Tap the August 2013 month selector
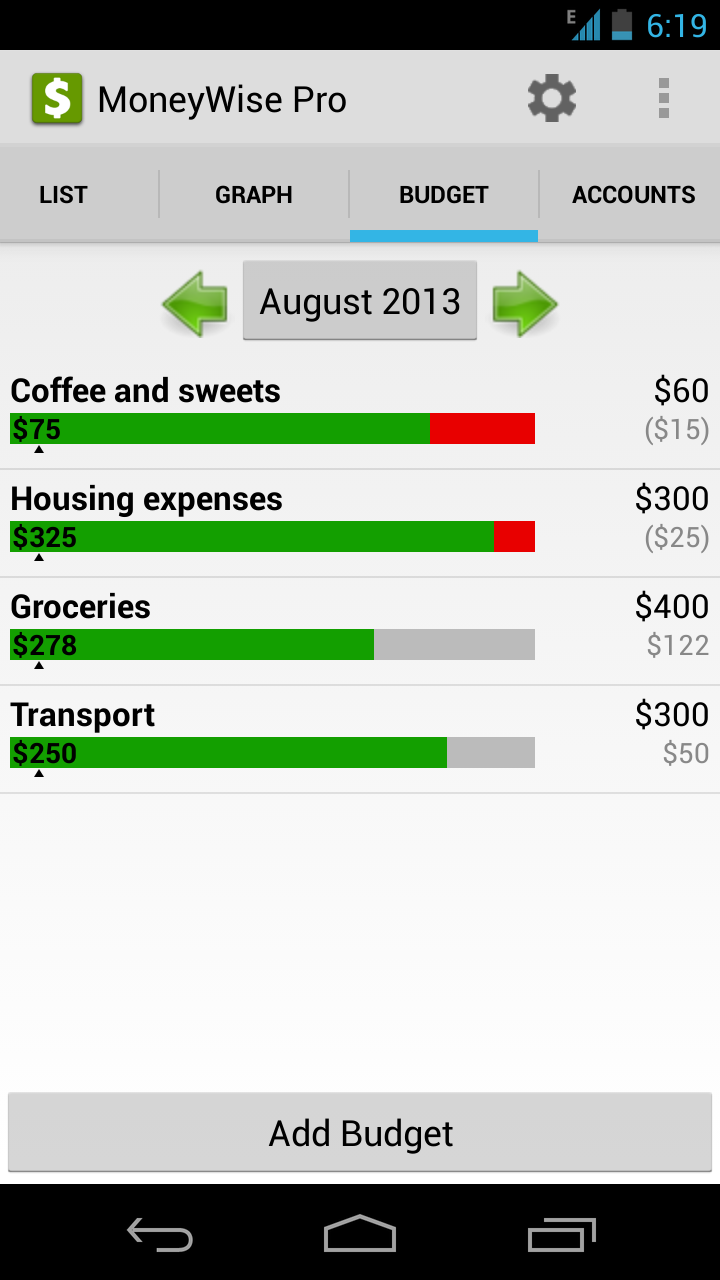 [x=360, y=301]
